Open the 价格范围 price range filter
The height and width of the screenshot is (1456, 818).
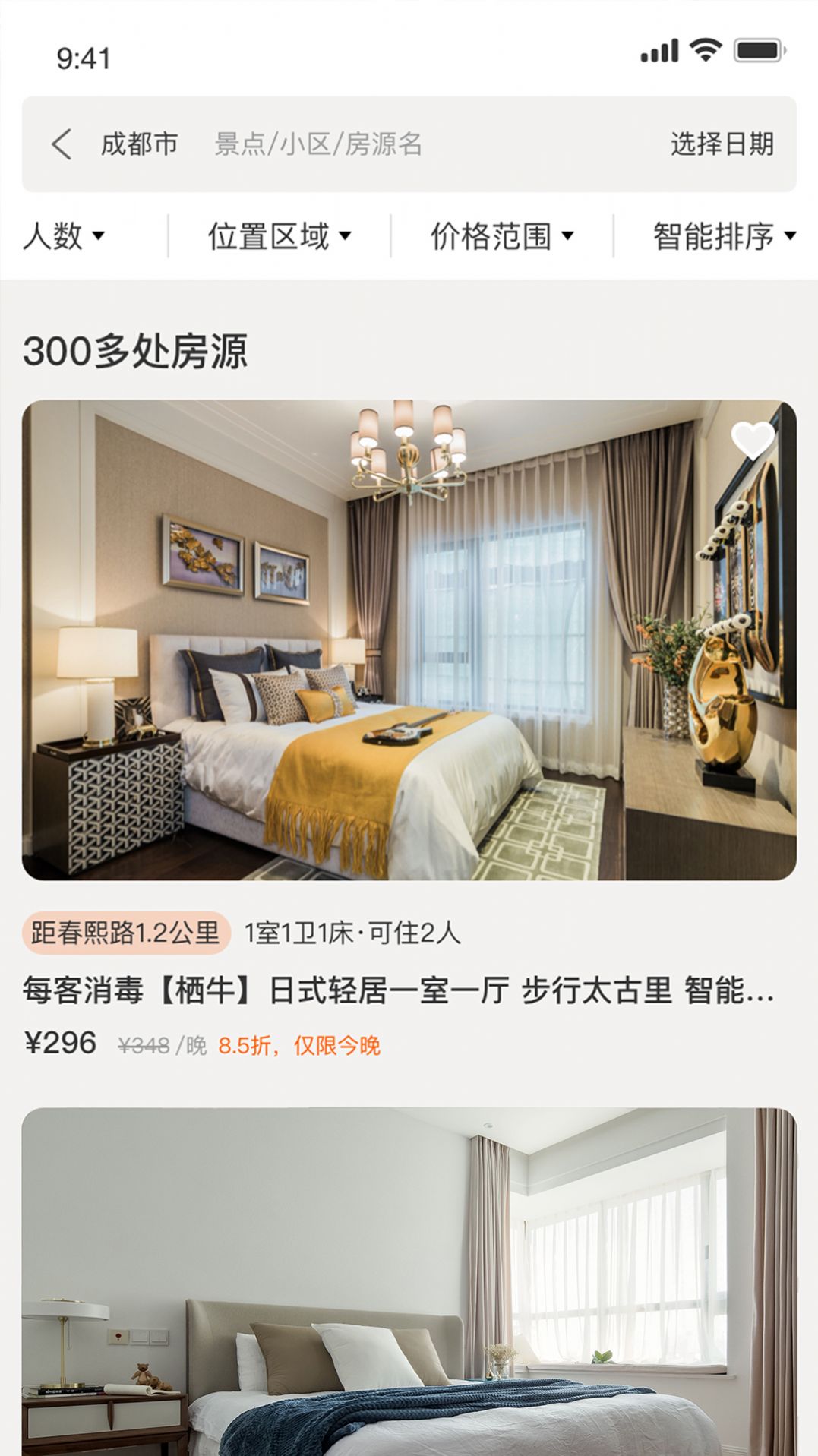pyautogui.click(x=504, y=237)
